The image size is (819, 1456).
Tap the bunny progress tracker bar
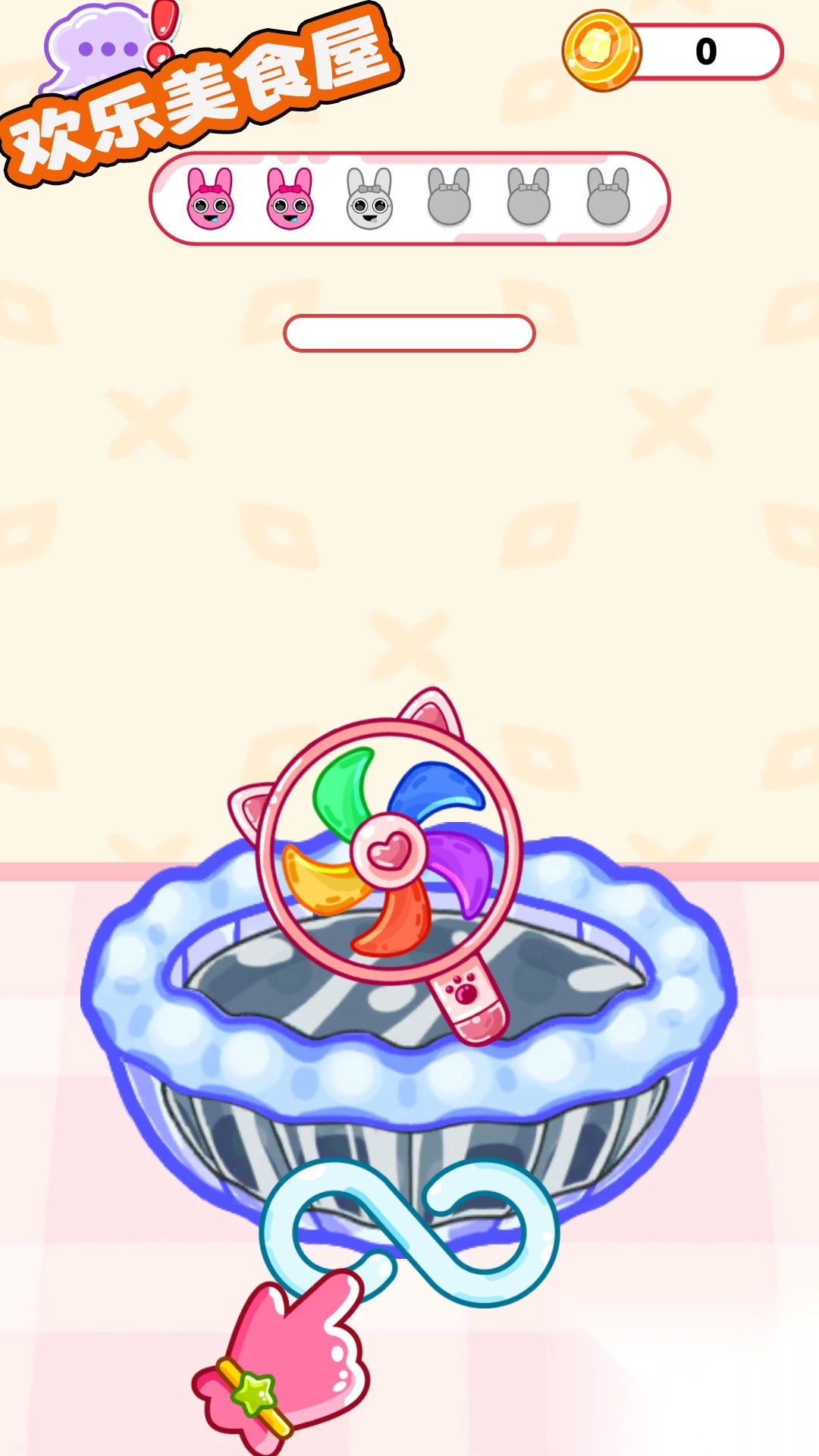[409, 199]
